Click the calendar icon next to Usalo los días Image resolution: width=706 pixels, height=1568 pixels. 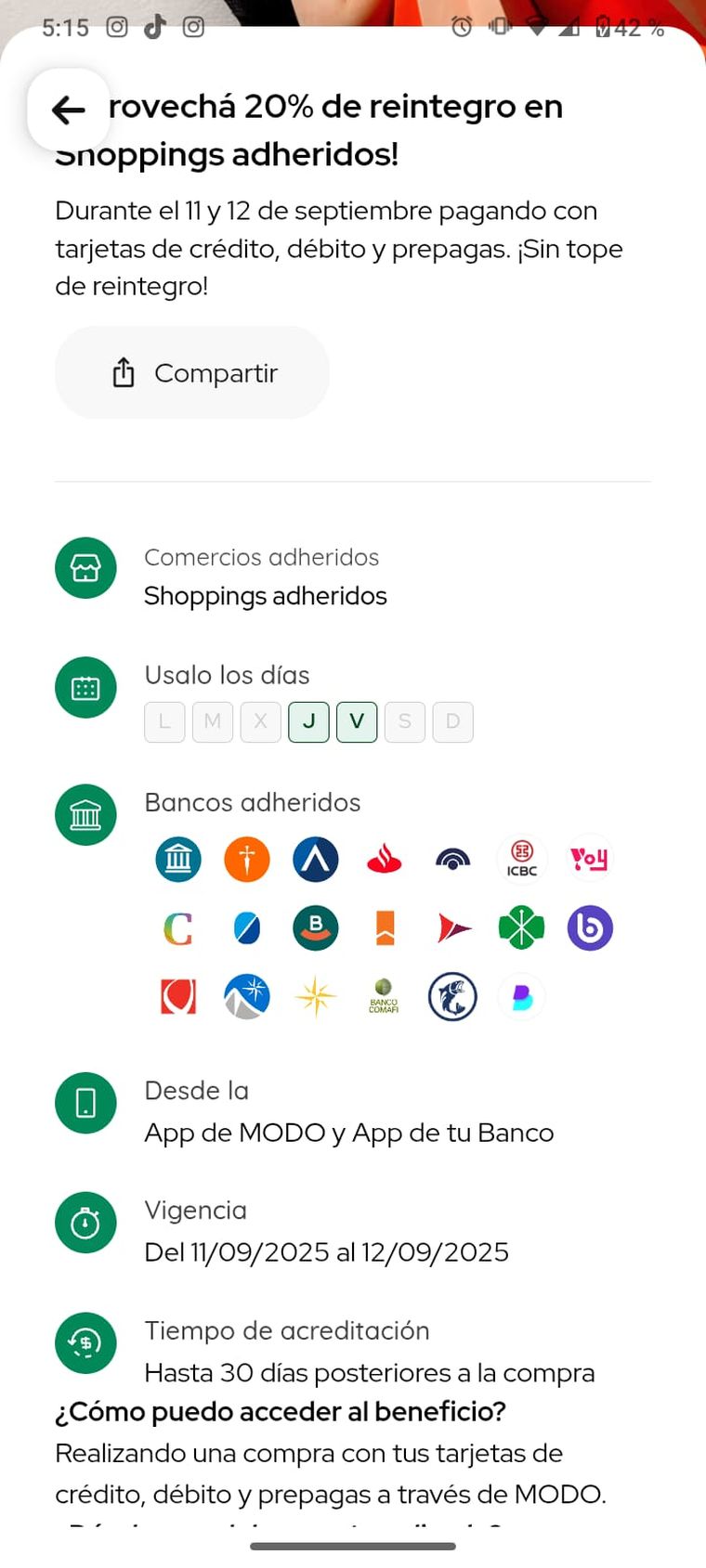click(85, 687)
